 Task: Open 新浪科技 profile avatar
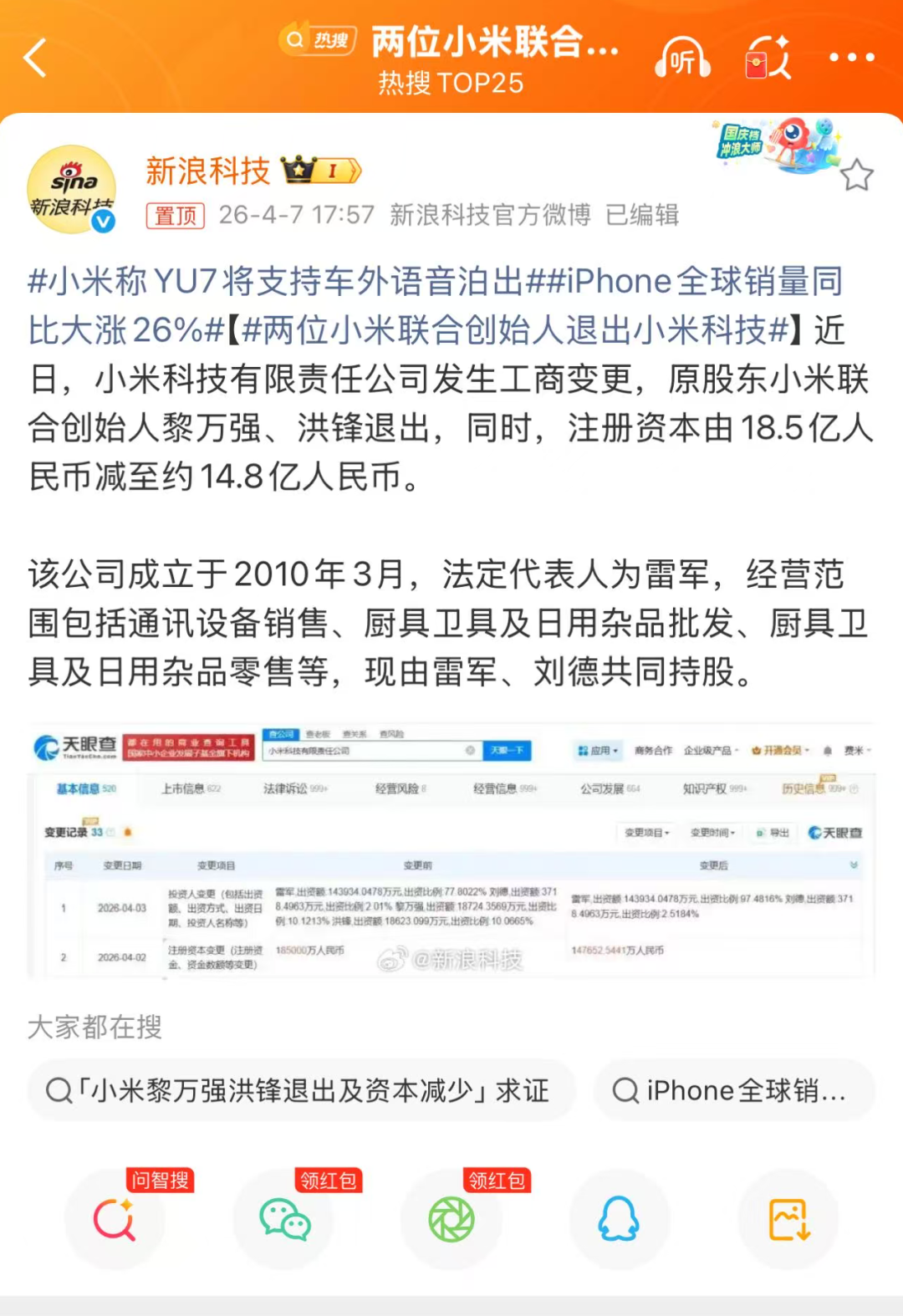72,190
